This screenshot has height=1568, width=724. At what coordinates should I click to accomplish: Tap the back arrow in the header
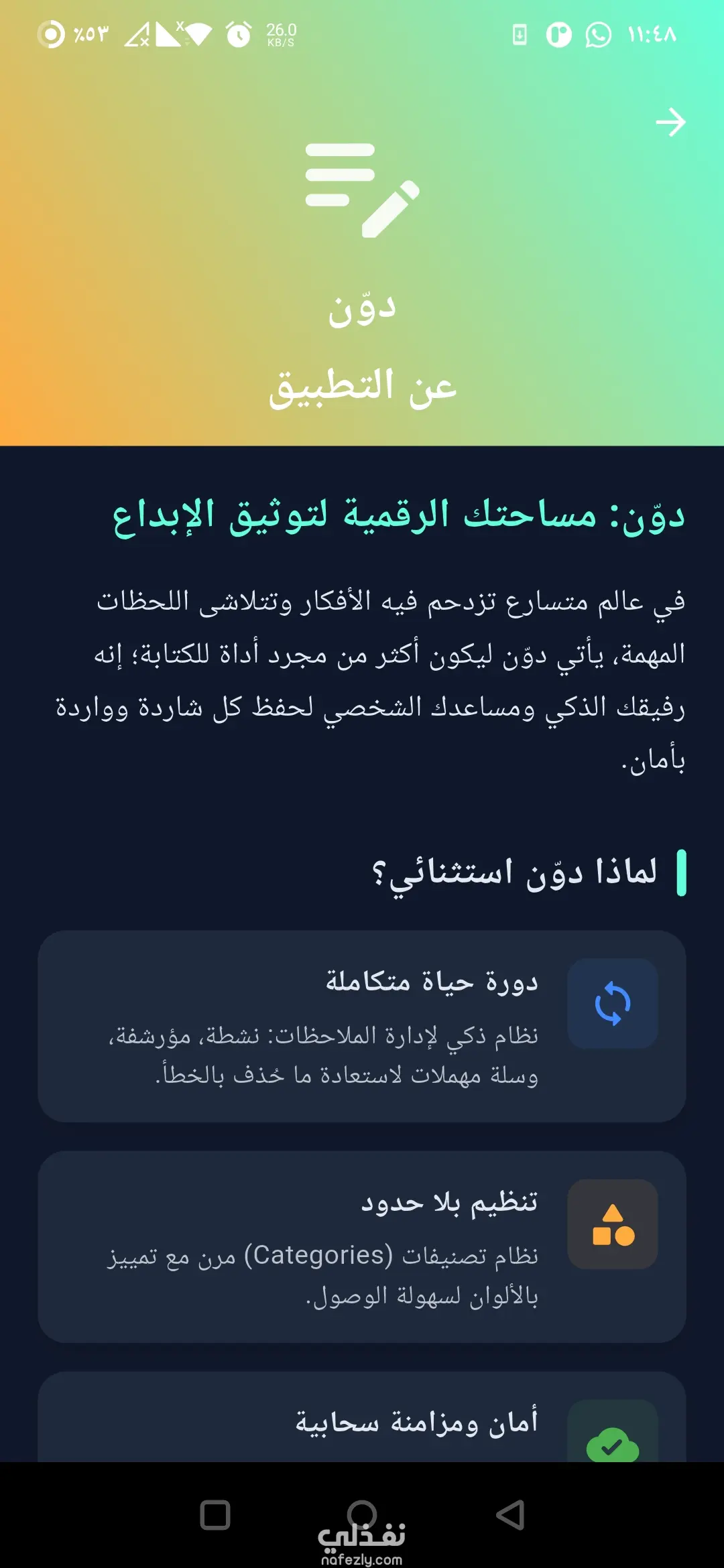click(x=670, y=123)
